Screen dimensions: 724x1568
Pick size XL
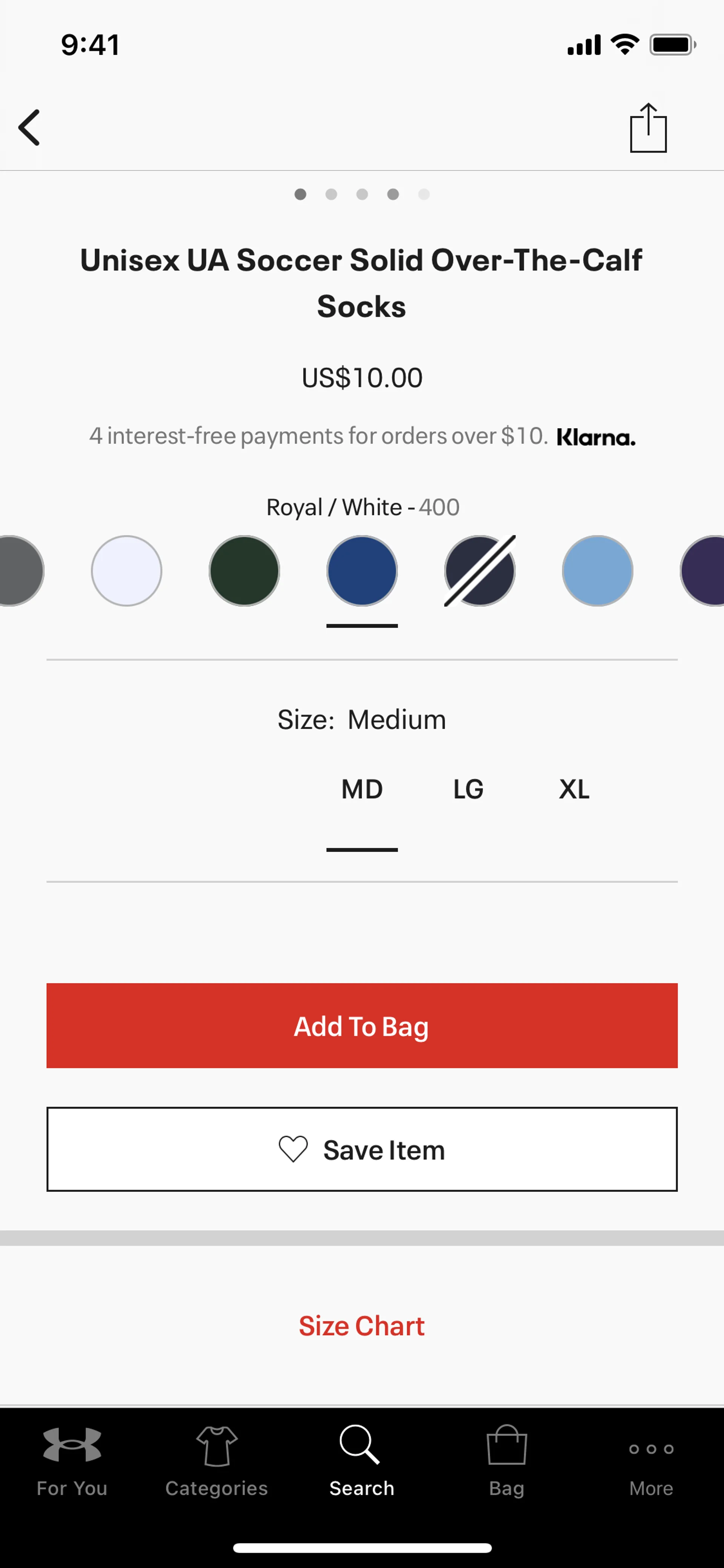pos(574,789)
